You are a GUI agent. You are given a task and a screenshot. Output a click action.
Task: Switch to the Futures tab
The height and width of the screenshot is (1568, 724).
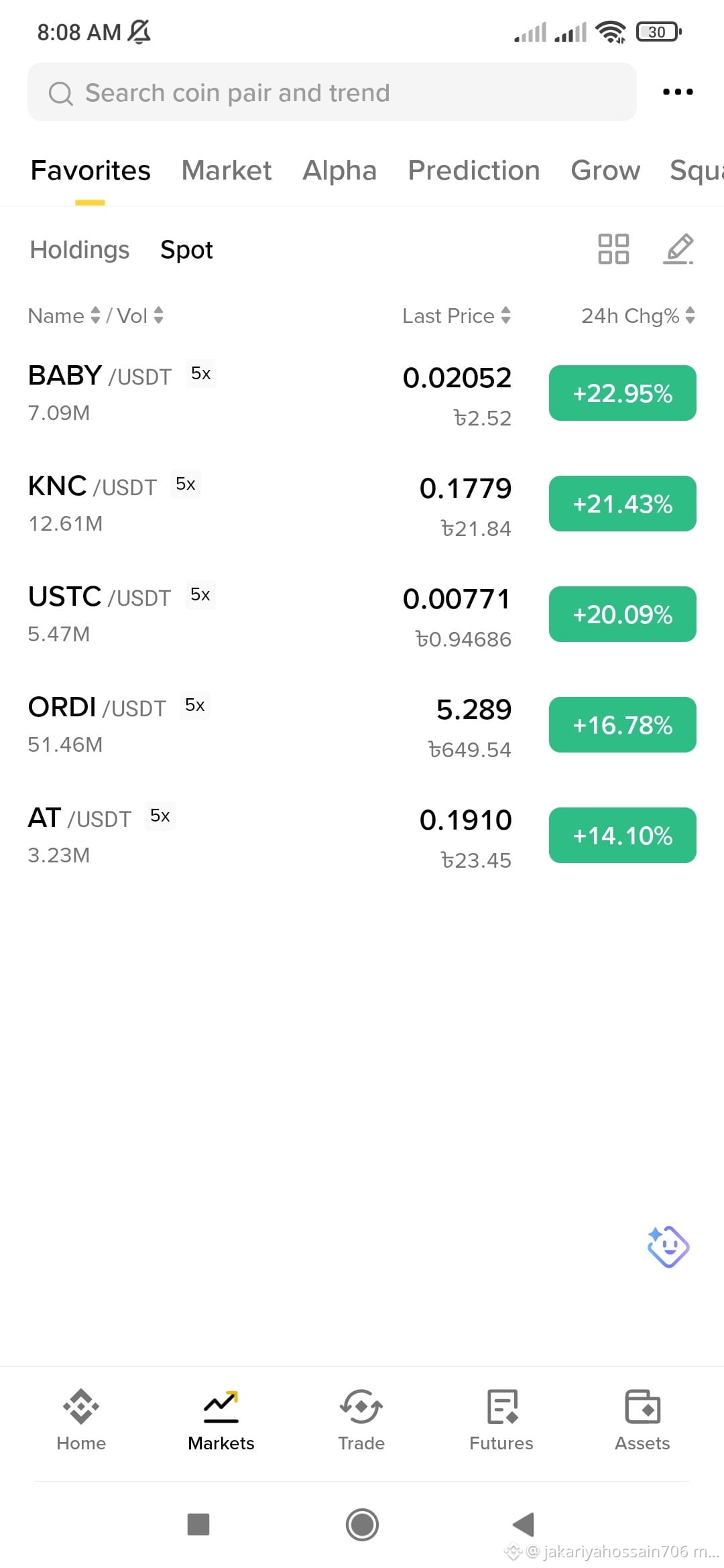(x=501, y=1419)
